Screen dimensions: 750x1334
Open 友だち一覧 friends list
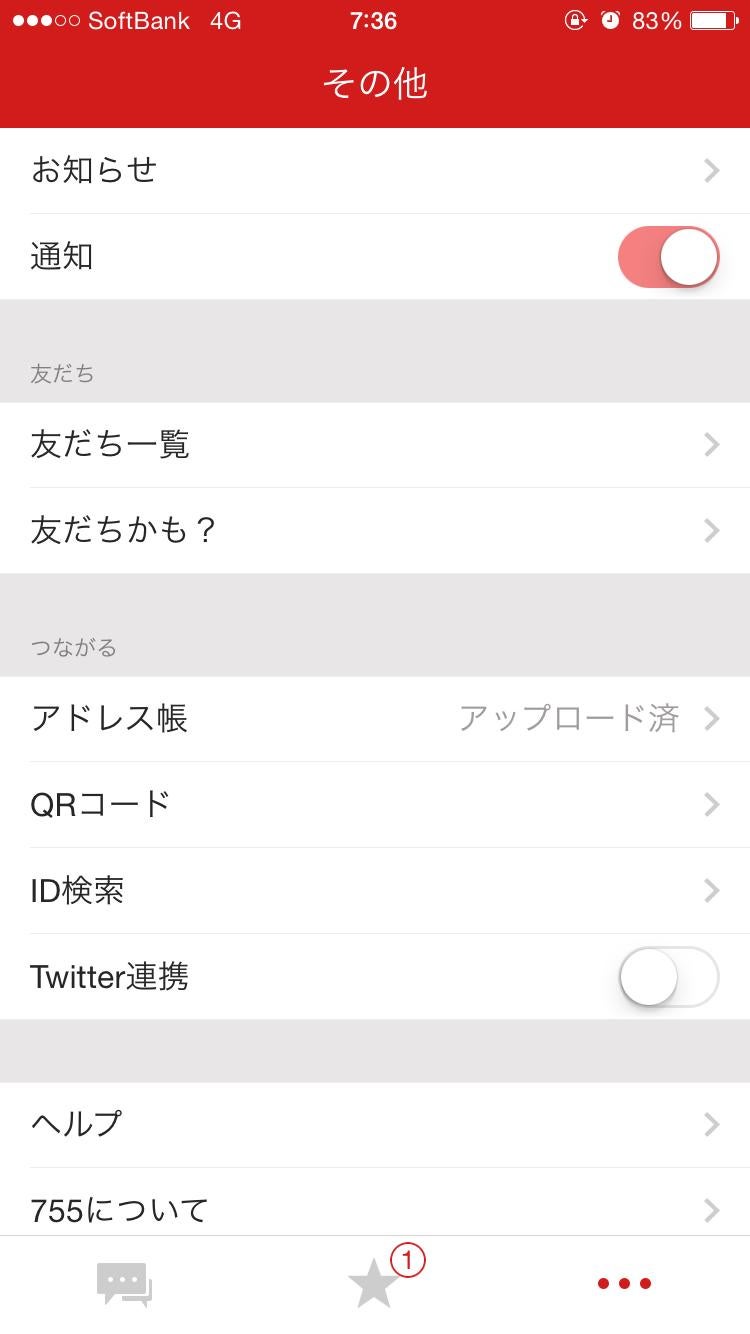375,444
